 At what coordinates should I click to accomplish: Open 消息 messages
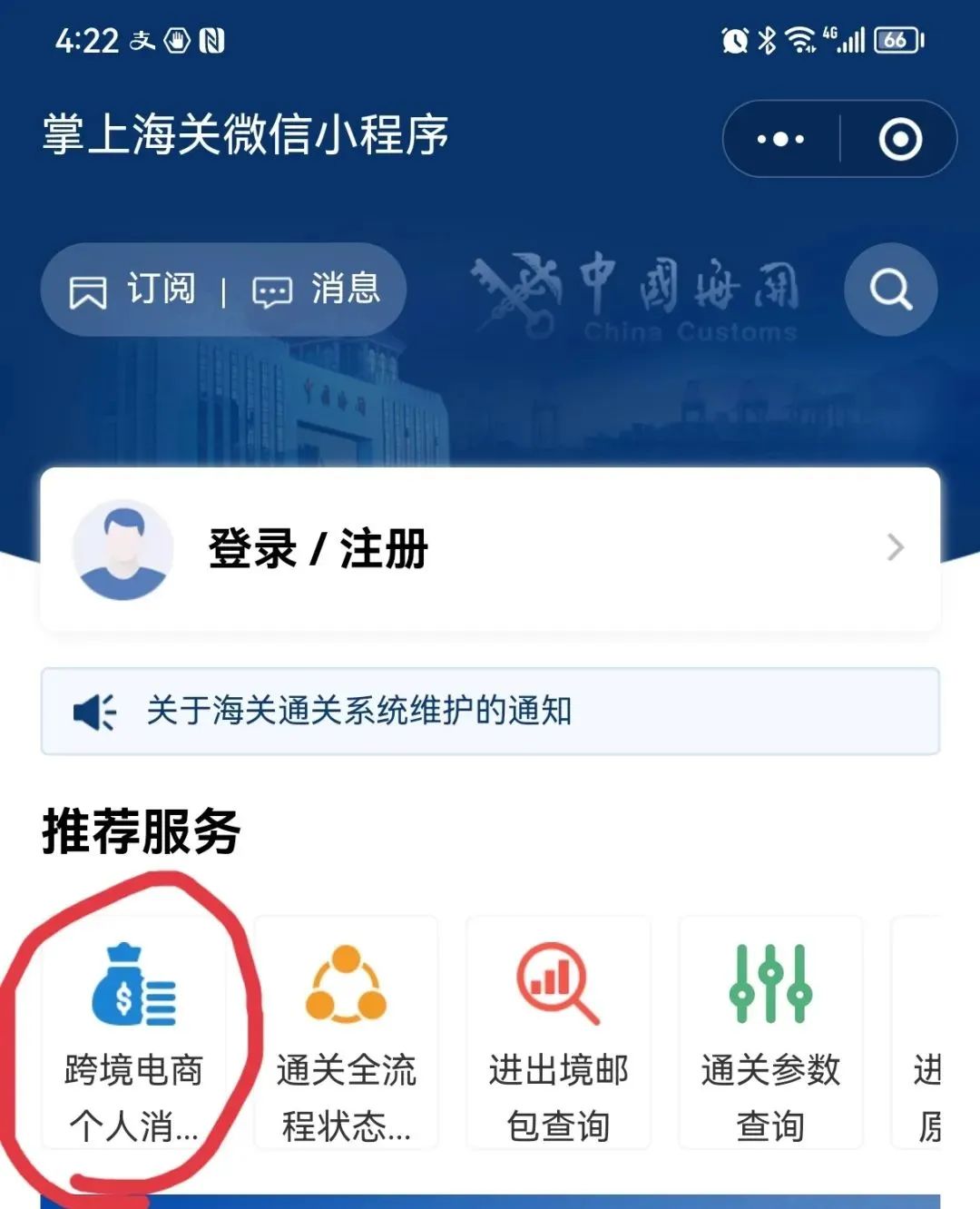(317, 290)
